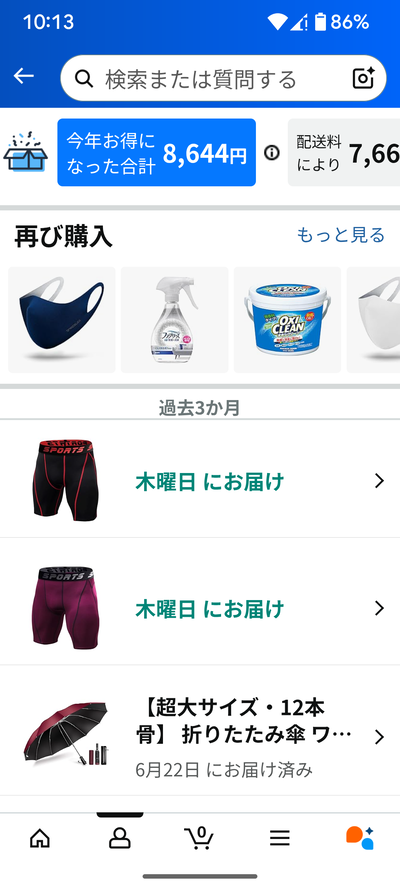Screen dimensions: 400x889
Task: Open the hamburger menu tab
Action: (x=279, y=838)
